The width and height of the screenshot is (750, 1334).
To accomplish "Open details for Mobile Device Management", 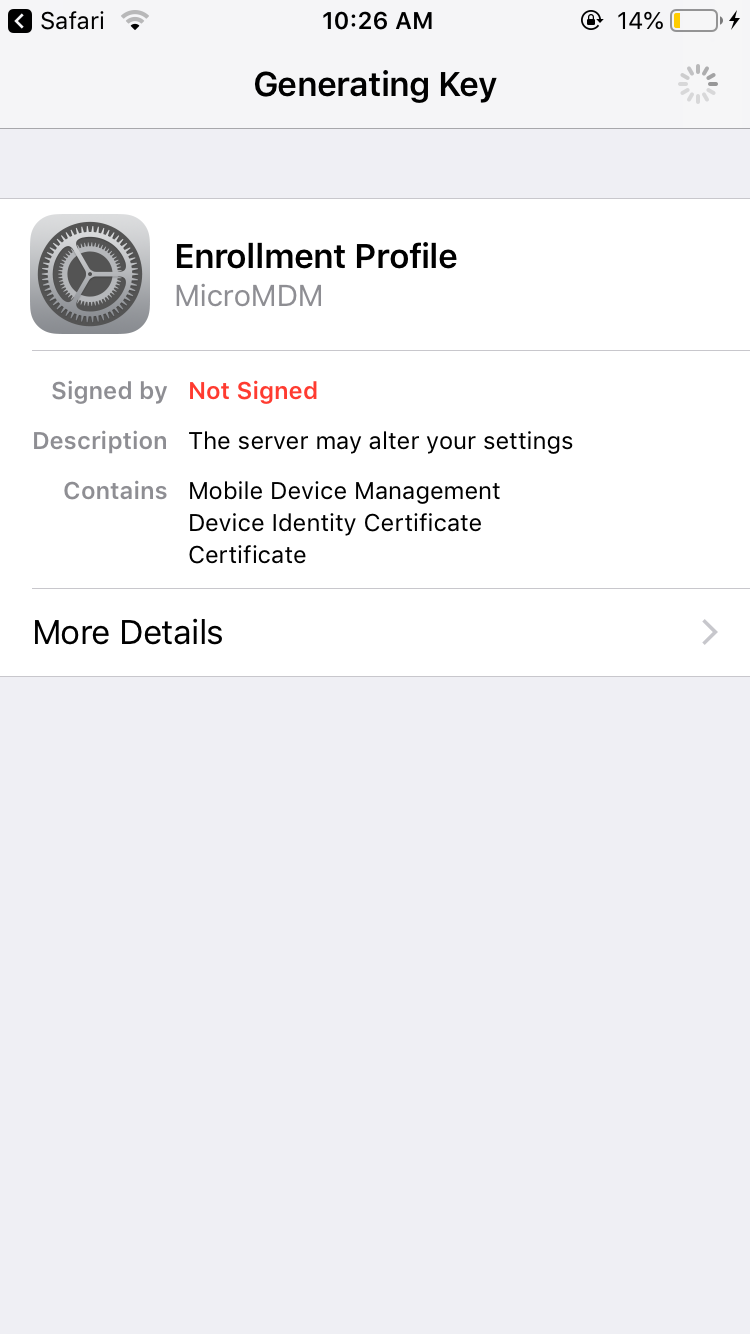I will [x=344, y=490].
